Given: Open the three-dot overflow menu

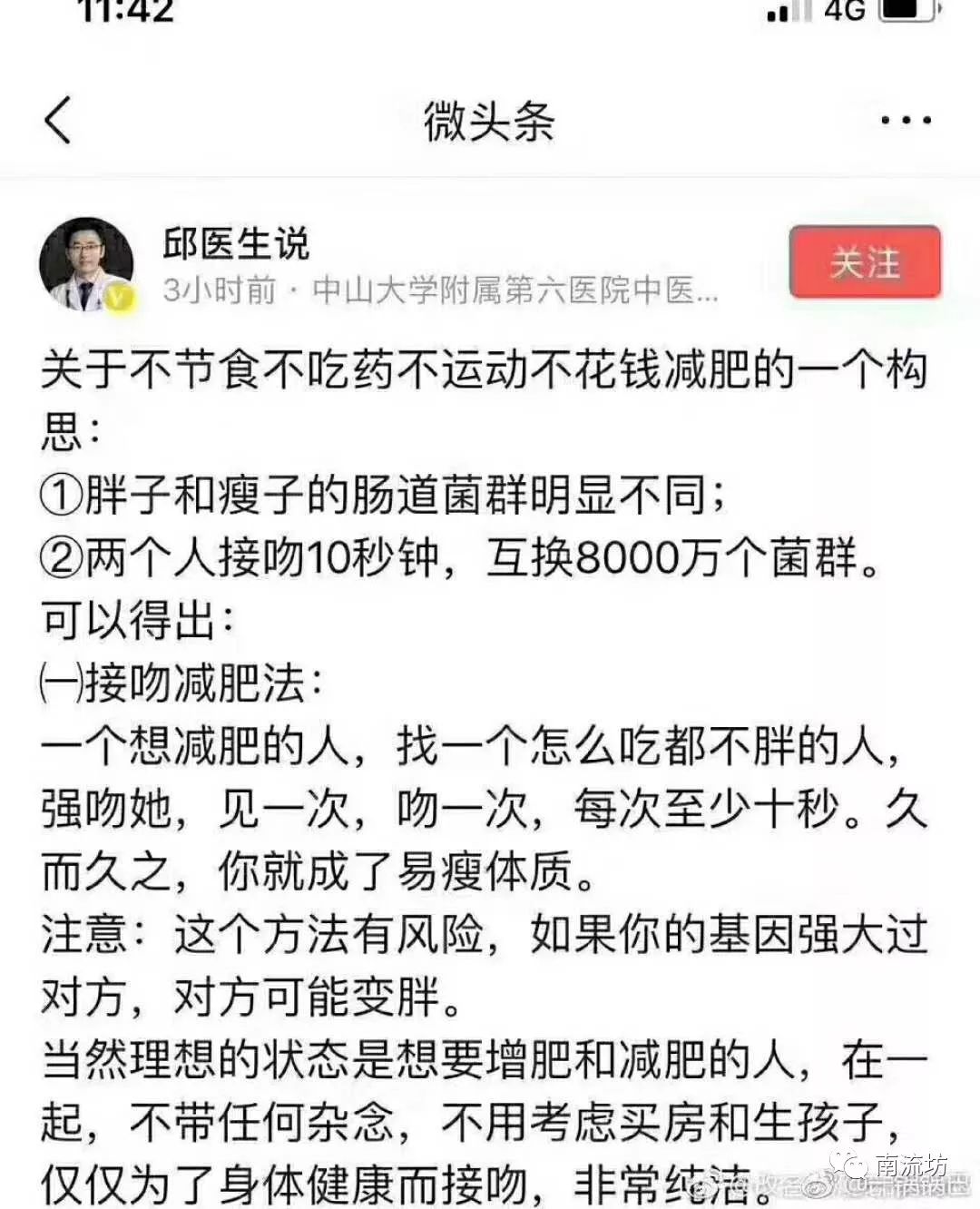Looking at the screenshot, I should (x=906, y=121).
